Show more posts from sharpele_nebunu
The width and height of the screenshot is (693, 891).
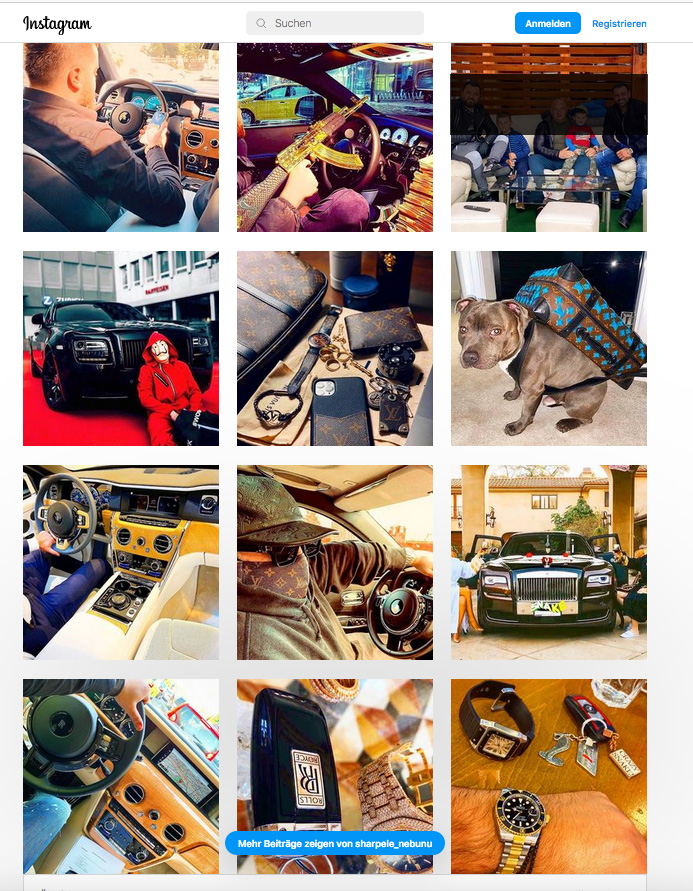coord(335,843)
